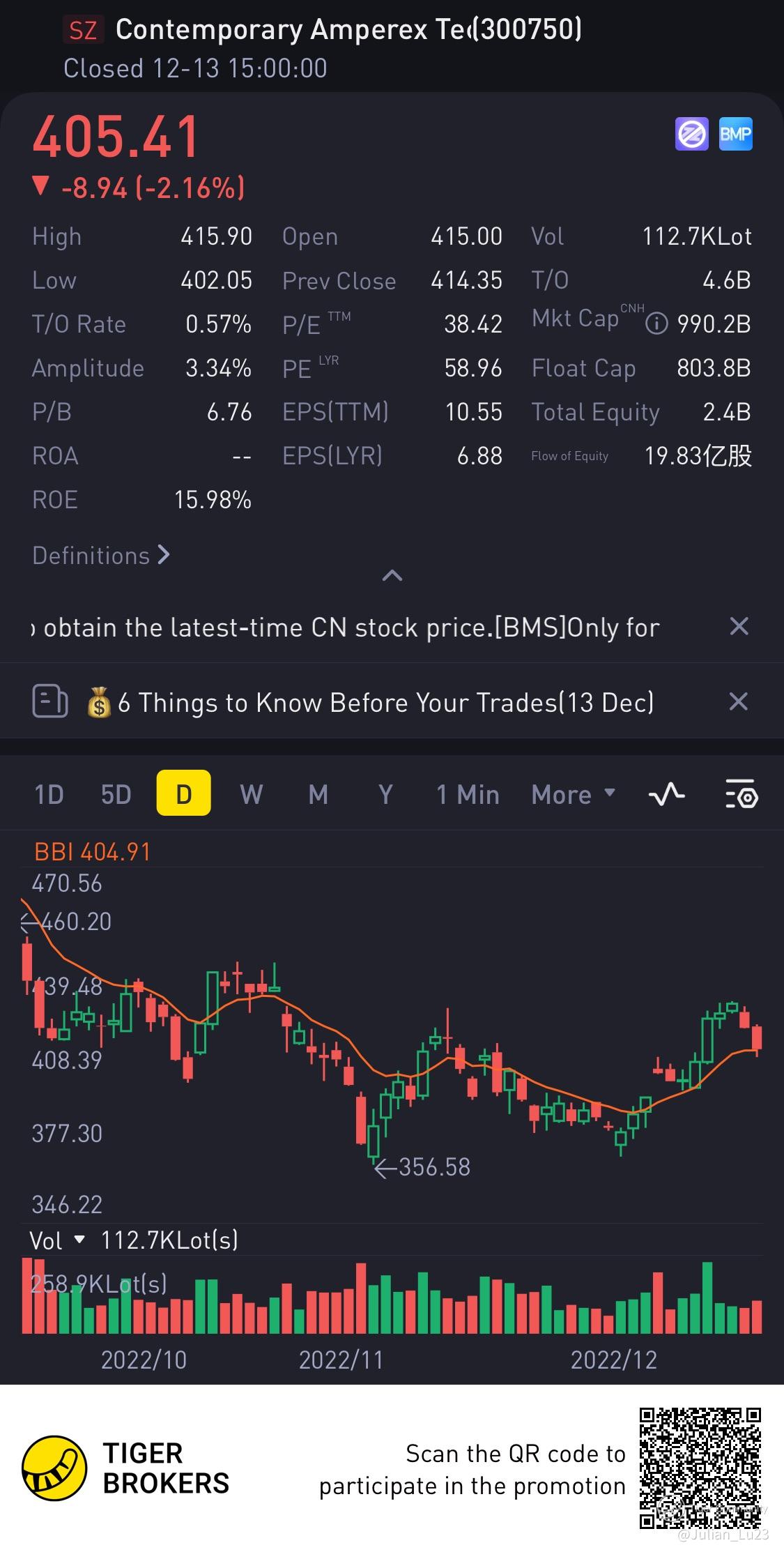Close the 6 Things to Know banner
The image size is (784, 1552).
click(x=739, y=701)
